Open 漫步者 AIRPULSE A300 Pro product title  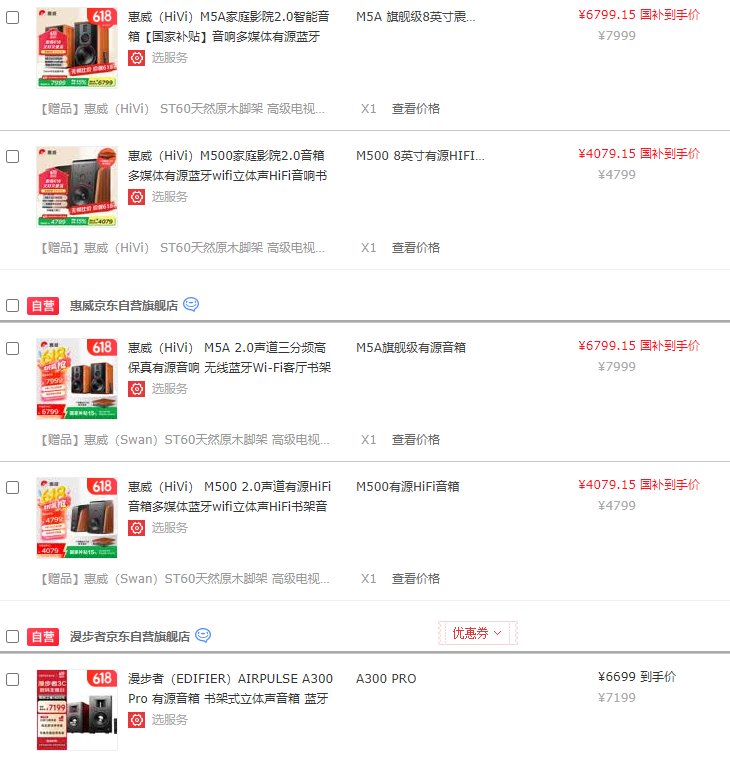(230, 688)
